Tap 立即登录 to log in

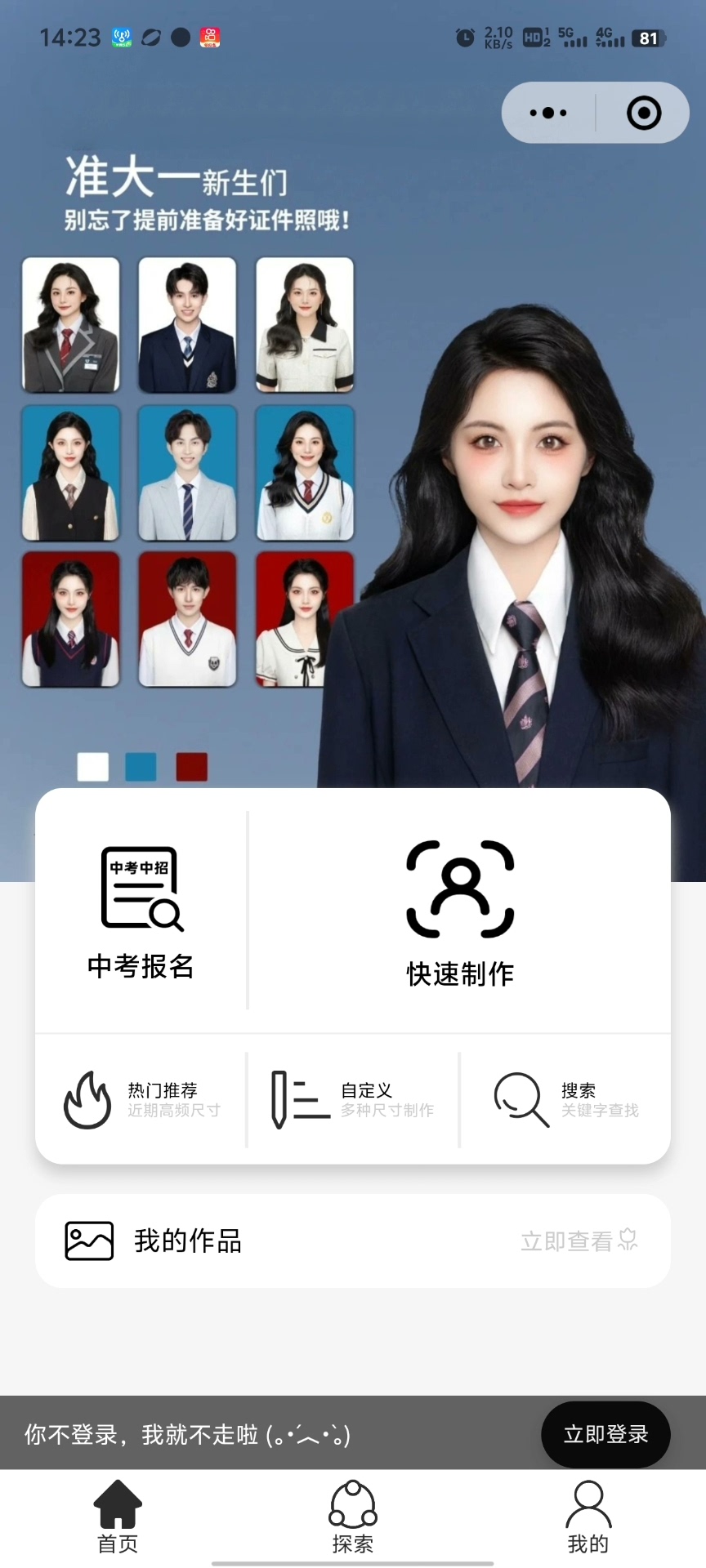[x=605, y=1434]
